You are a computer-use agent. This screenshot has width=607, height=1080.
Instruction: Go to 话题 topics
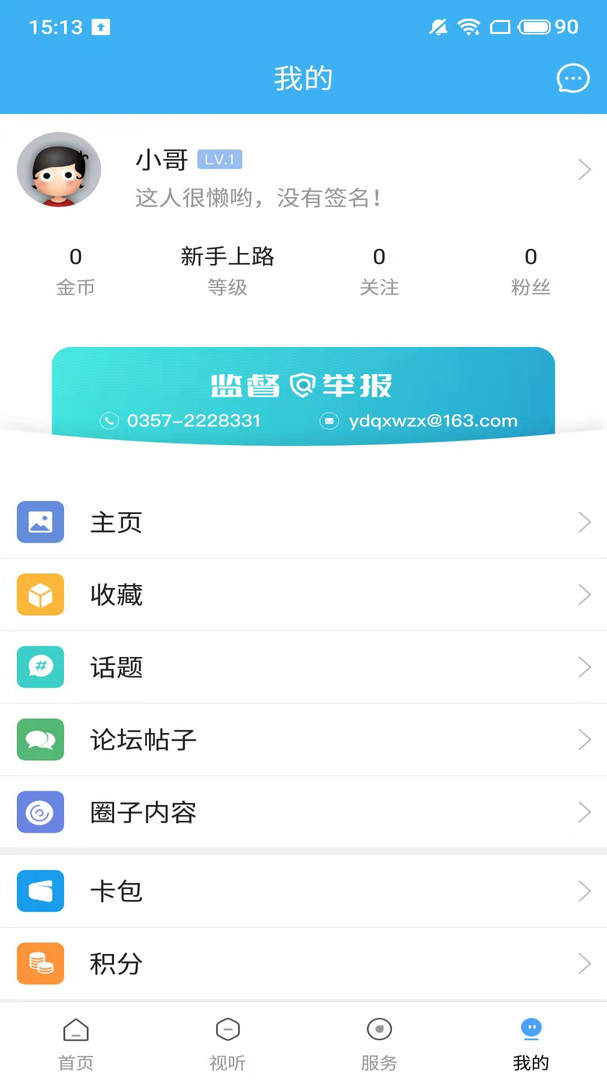303,667
